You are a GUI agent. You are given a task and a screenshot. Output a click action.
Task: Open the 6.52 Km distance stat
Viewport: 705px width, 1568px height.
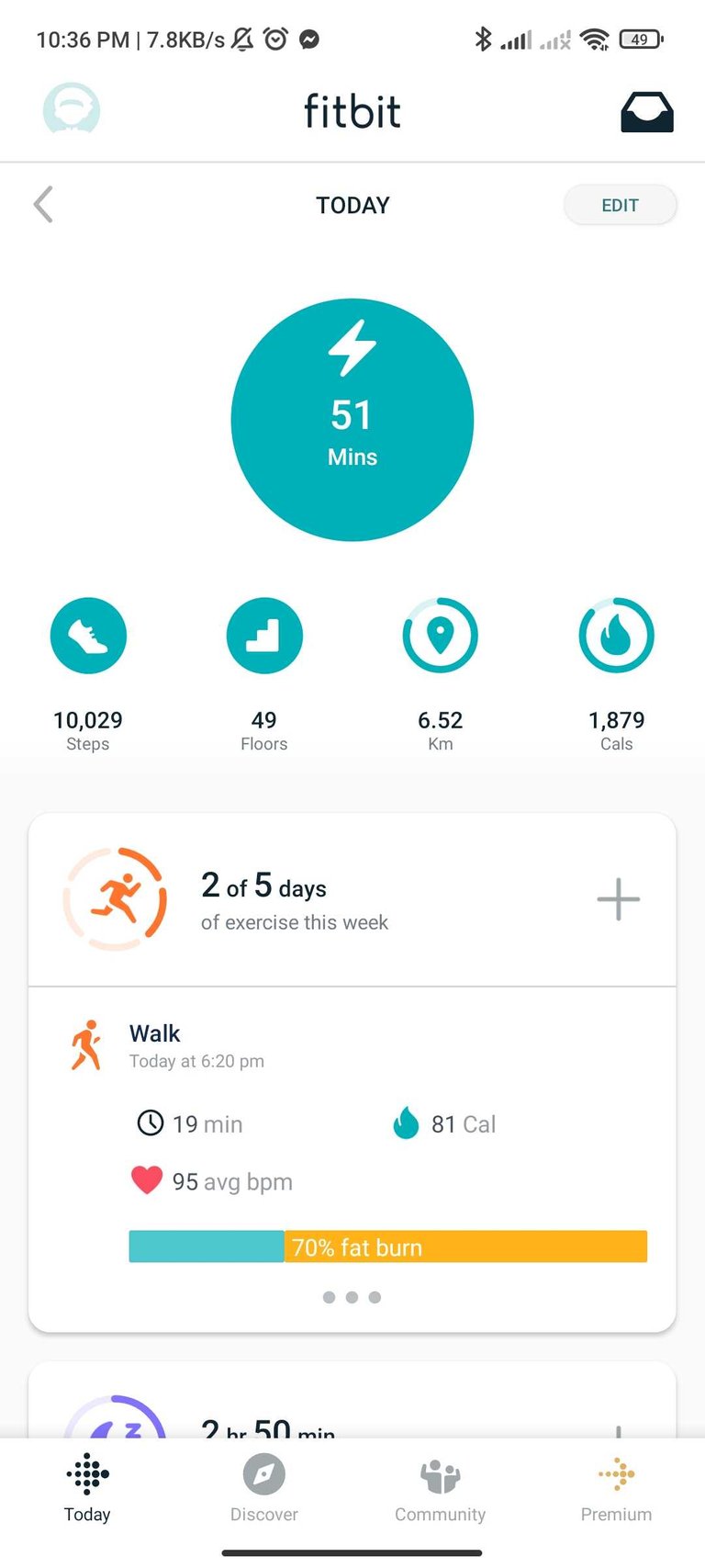[441, 675]
